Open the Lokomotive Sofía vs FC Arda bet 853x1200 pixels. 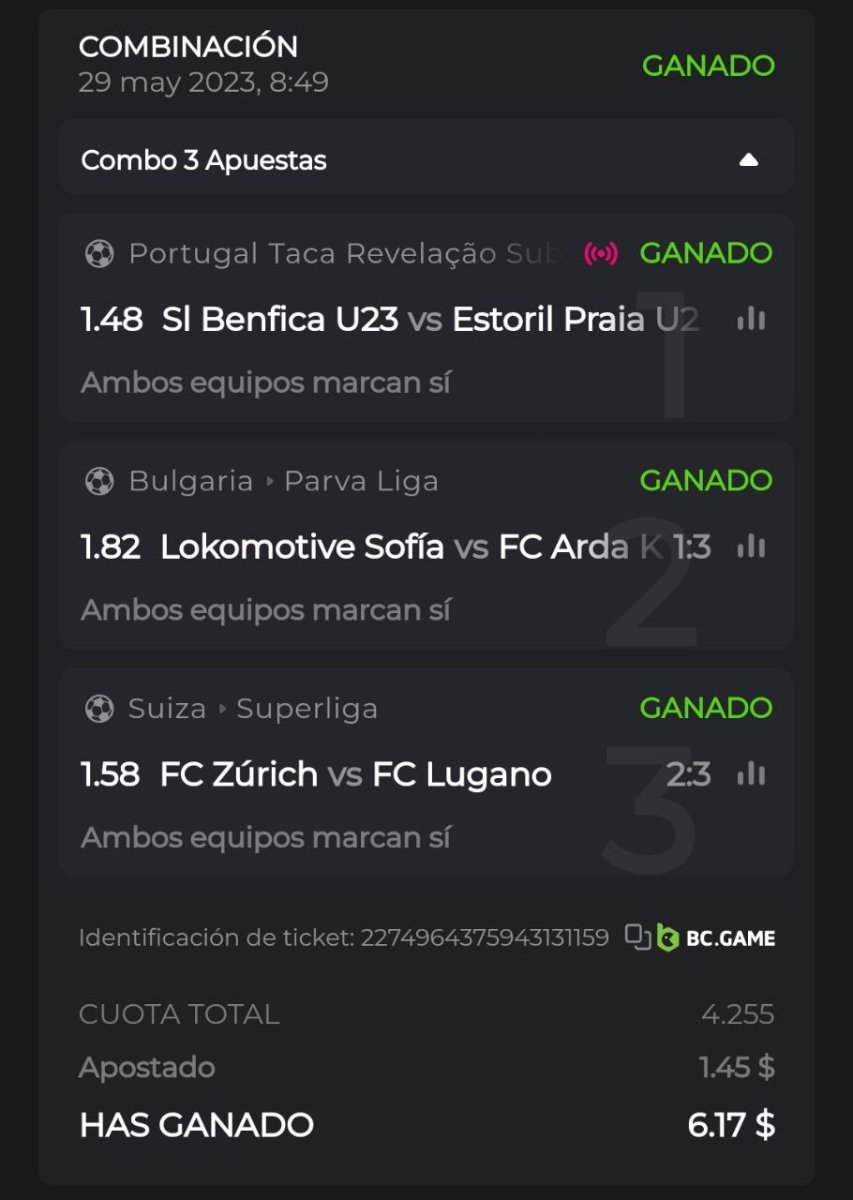pyautogui.click(x=390, y=547)
